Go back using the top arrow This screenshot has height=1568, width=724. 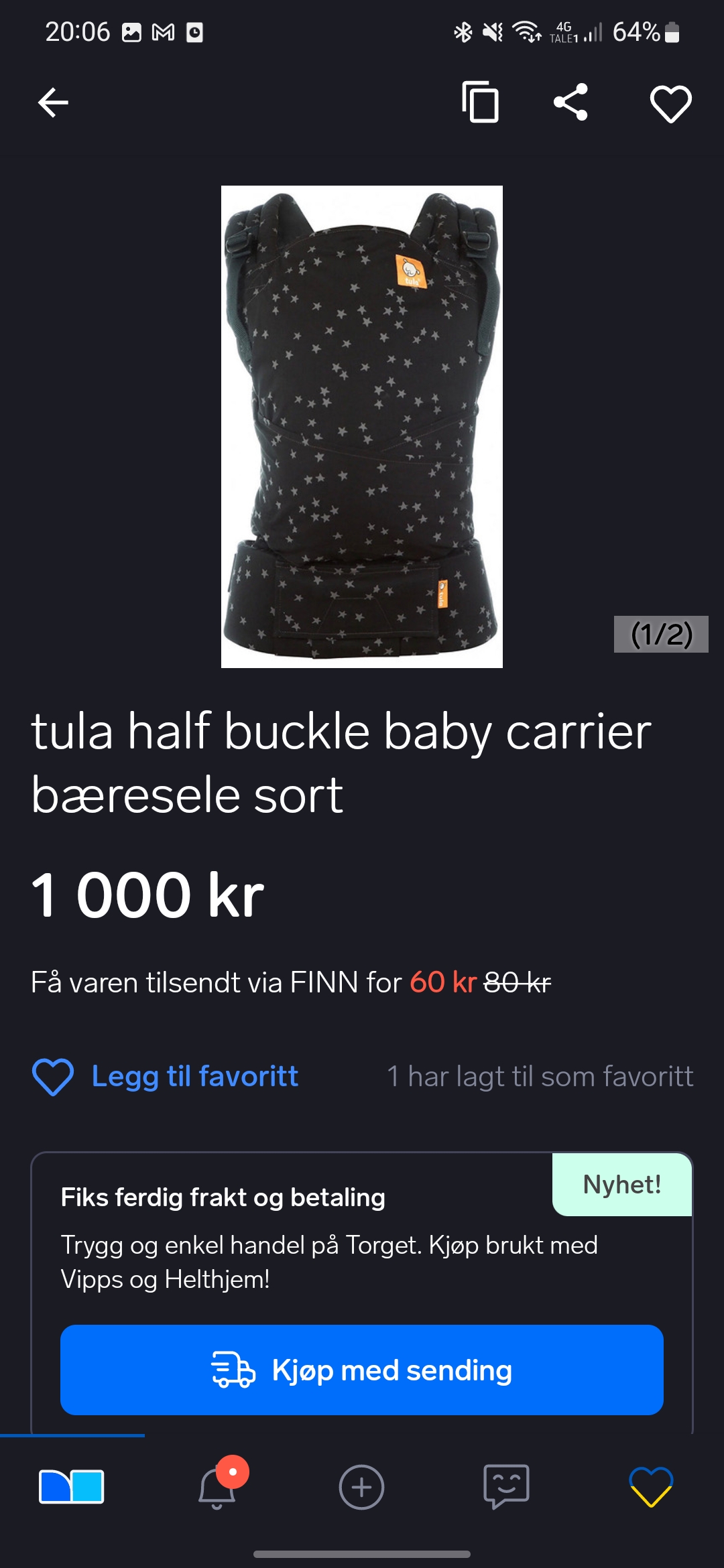point(53,103)
